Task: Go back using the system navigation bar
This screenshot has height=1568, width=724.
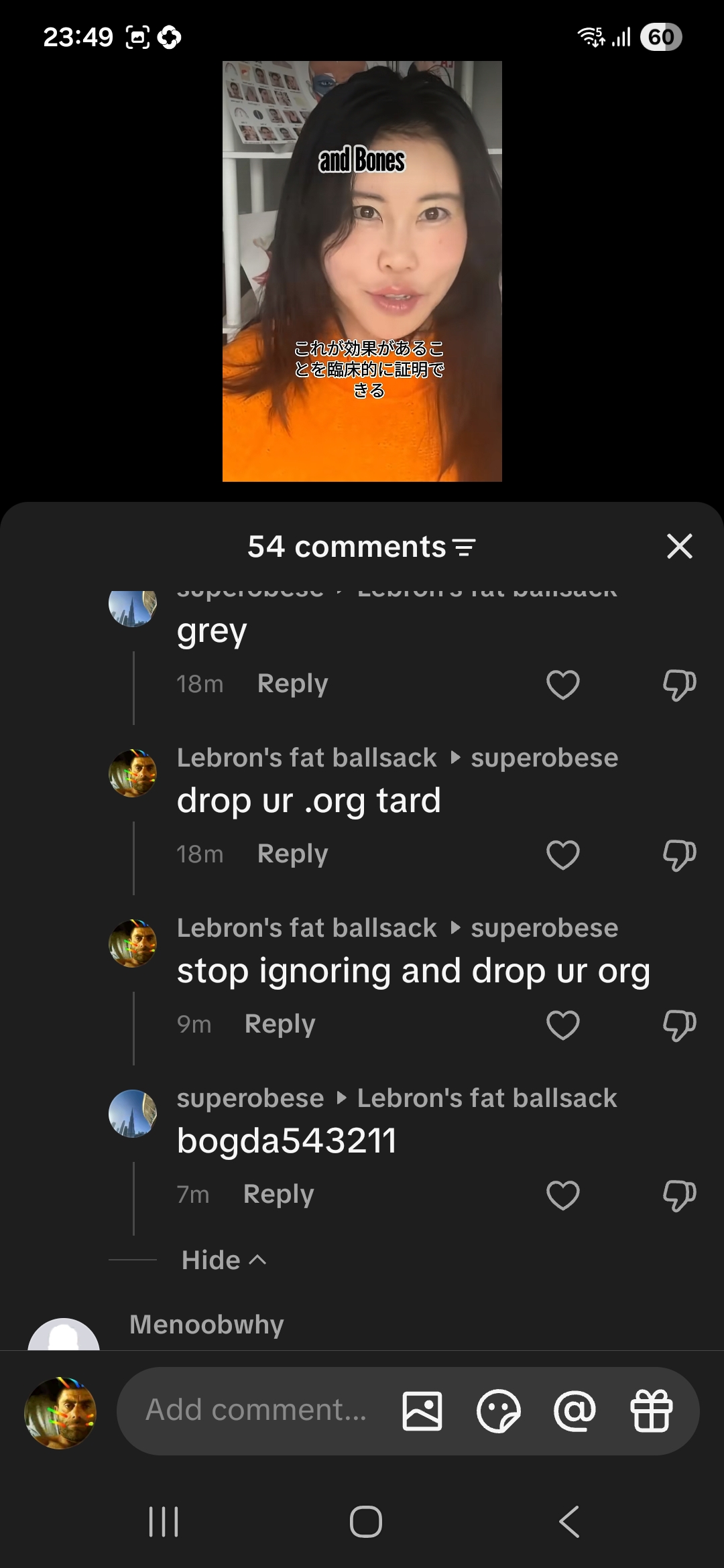Action: coord(569,1521)
